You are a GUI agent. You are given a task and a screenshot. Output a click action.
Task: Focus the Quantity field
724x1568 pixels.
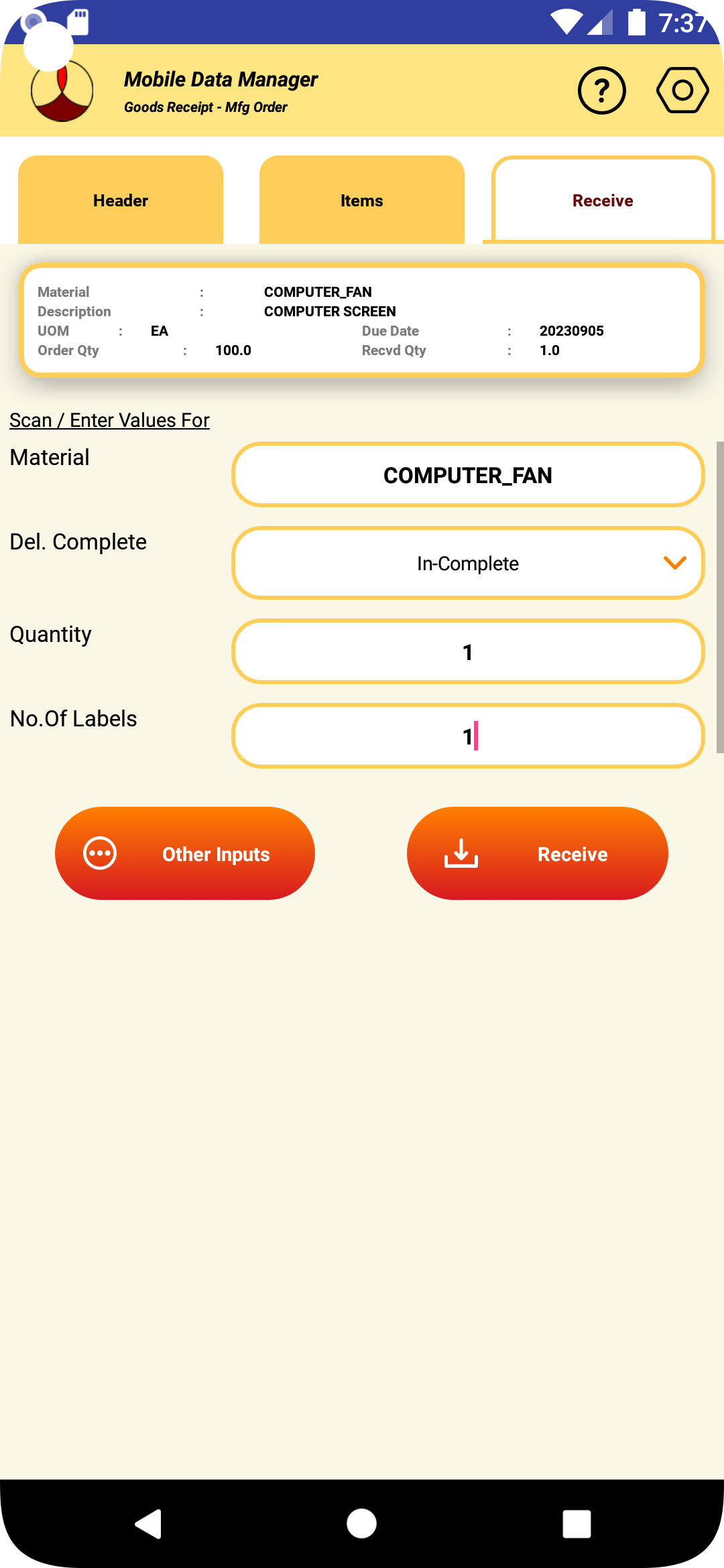point(468,652)
